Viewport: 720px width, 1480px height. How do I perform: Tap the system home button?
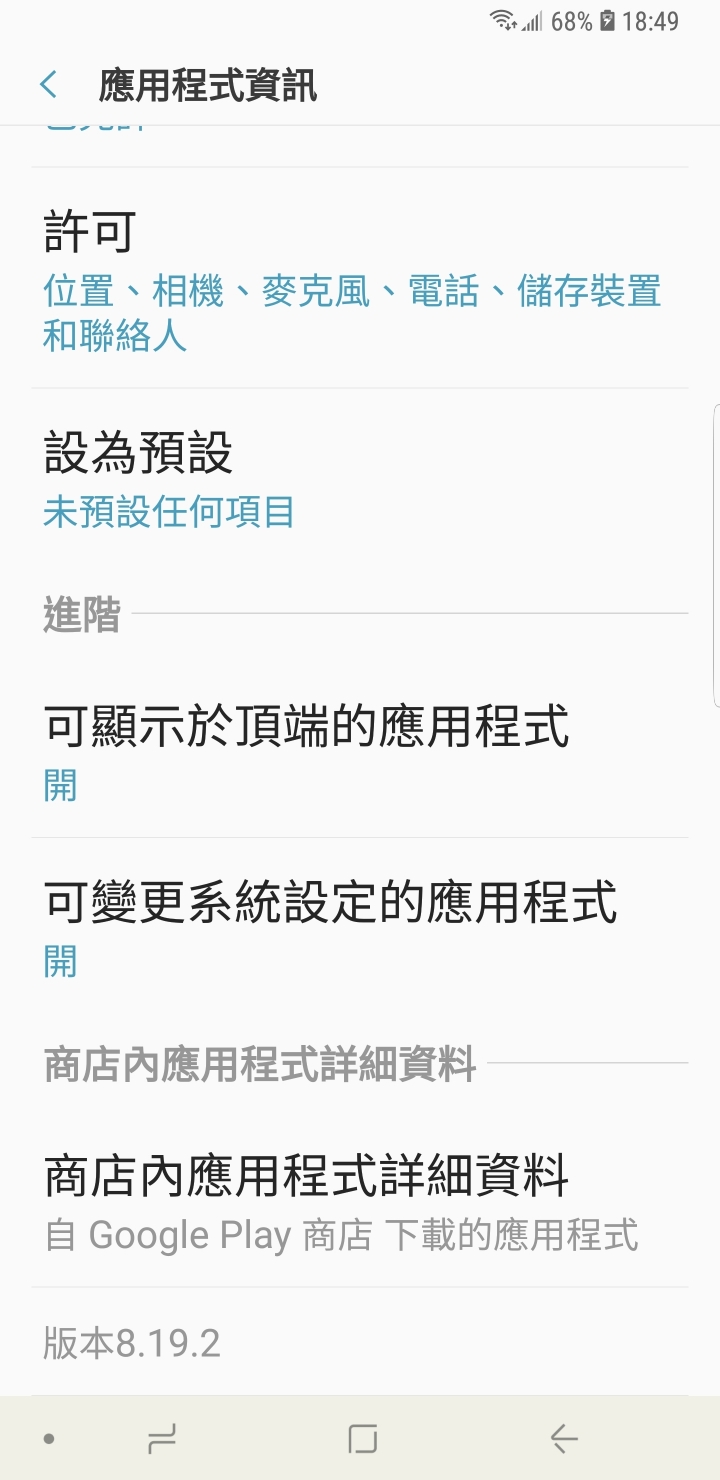(x=362, y=1439)
